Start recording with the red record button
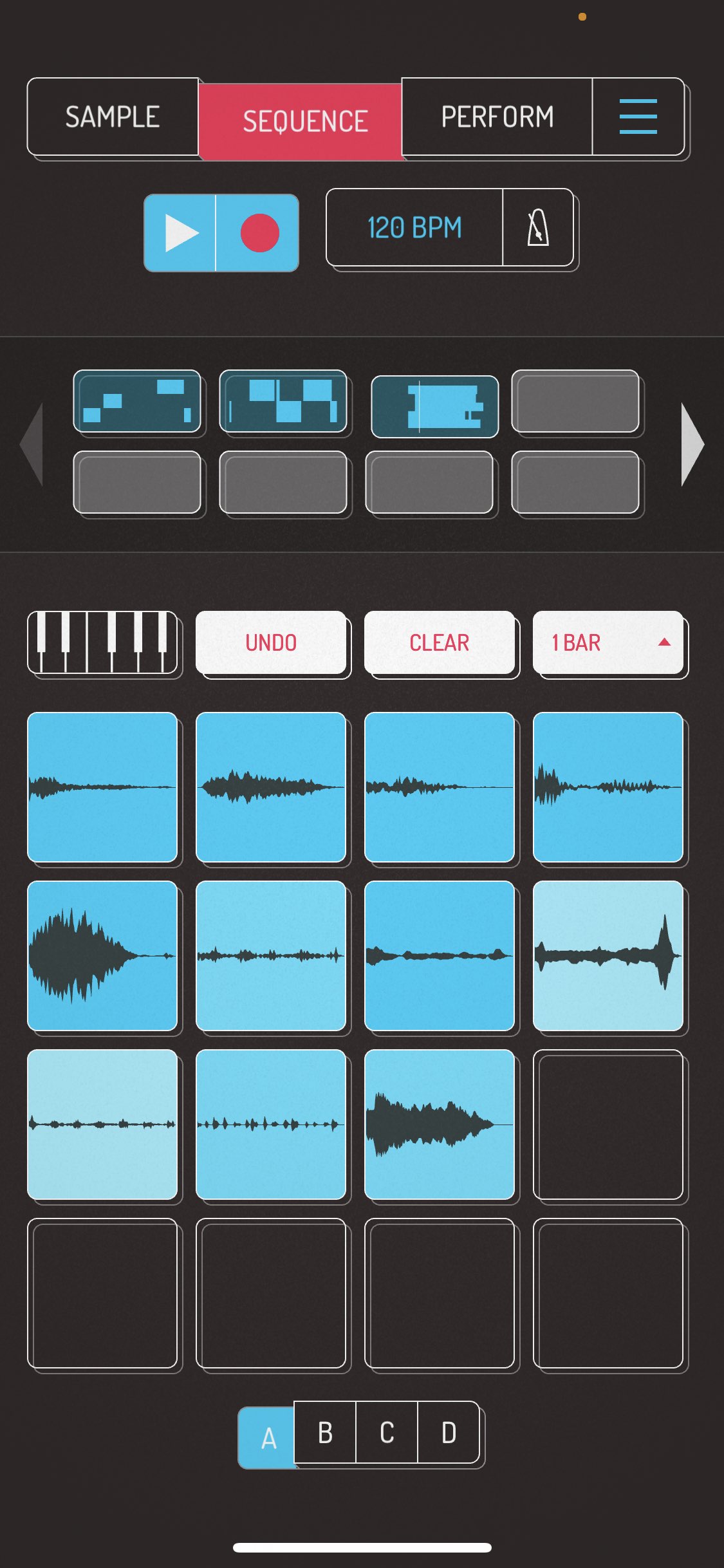This screenshot has height=1568, width=724. (x=258, y=232)
